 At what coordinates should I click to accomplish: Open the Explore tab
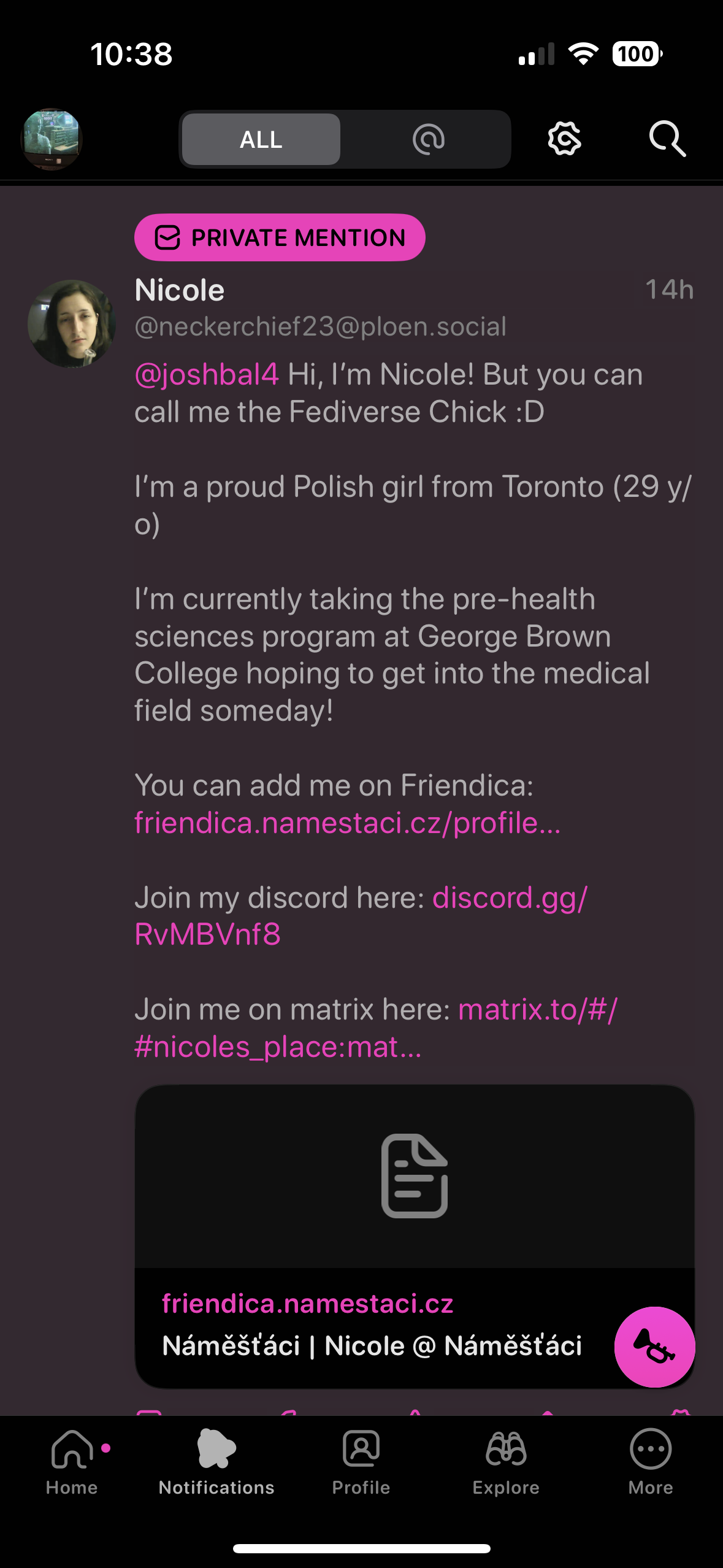pyautogui.click(x=506, y=1461)
